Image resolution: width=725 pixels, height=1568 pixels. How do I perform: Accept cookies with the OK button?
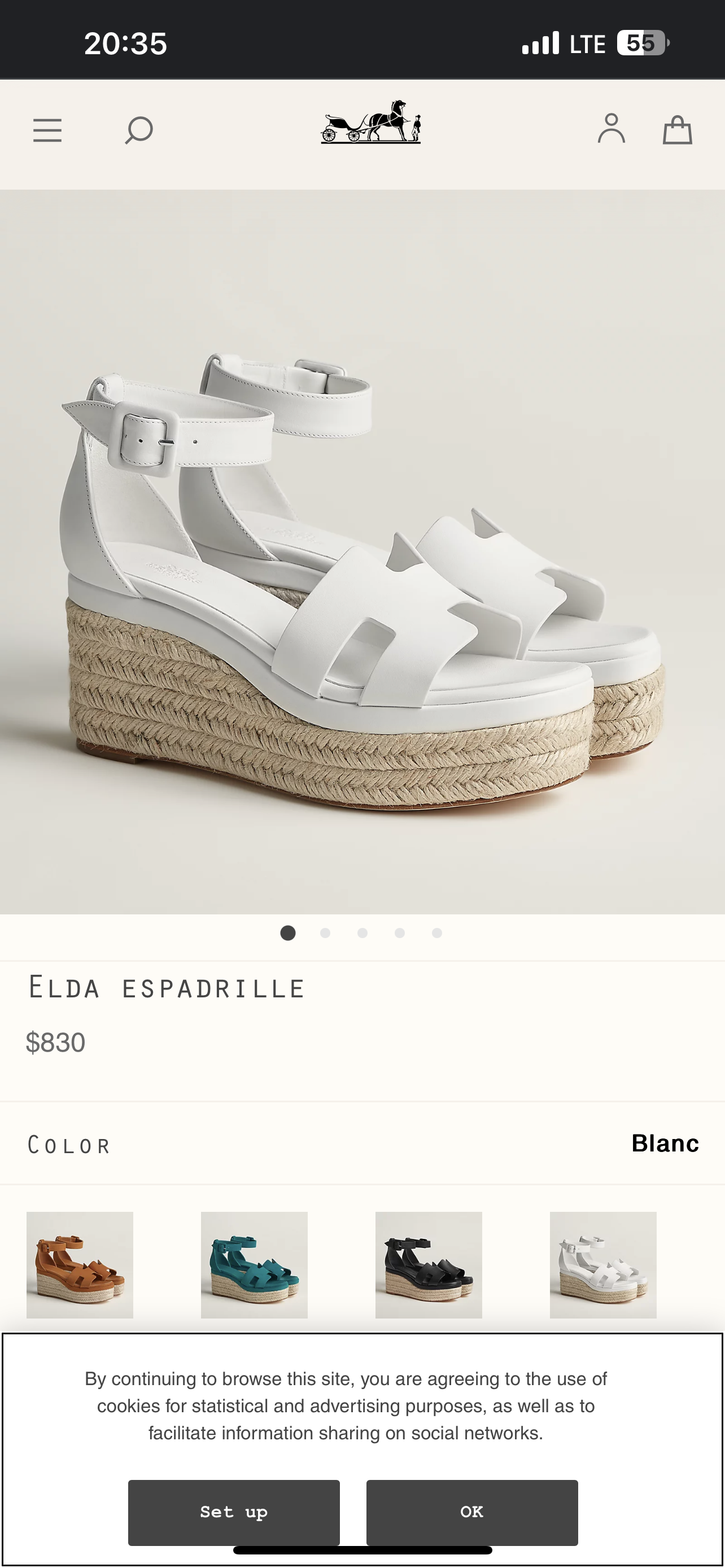coord(472,1512)
